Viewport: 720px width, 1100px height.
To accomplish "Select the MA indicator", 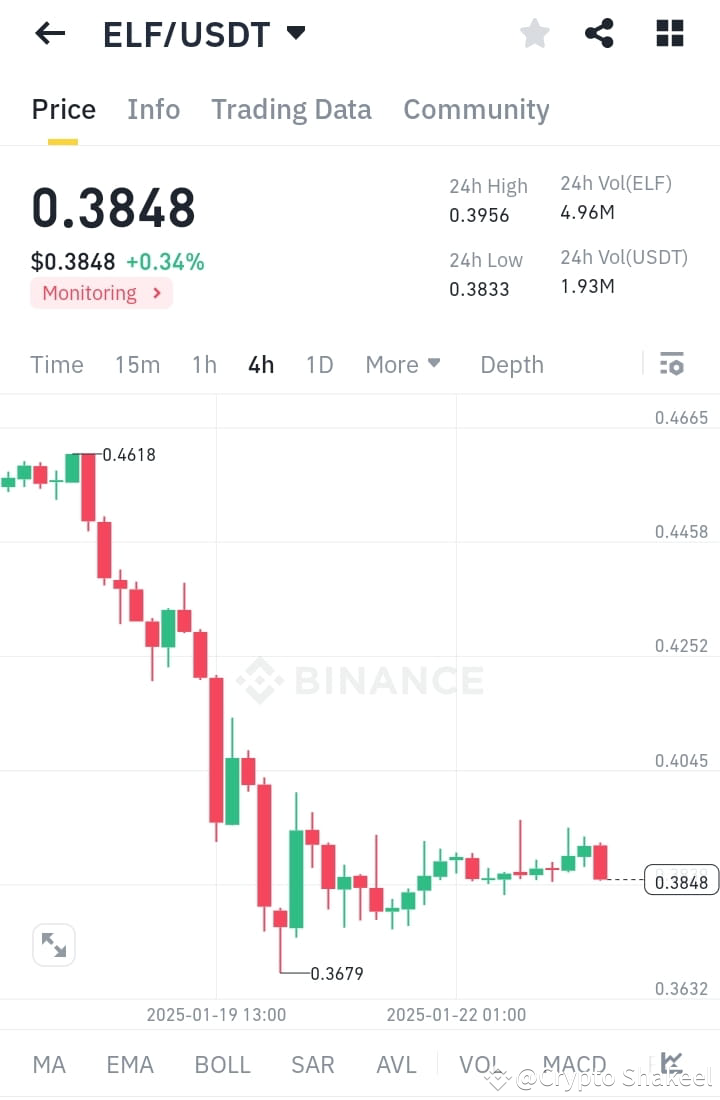I will [x=49, y=1064].
